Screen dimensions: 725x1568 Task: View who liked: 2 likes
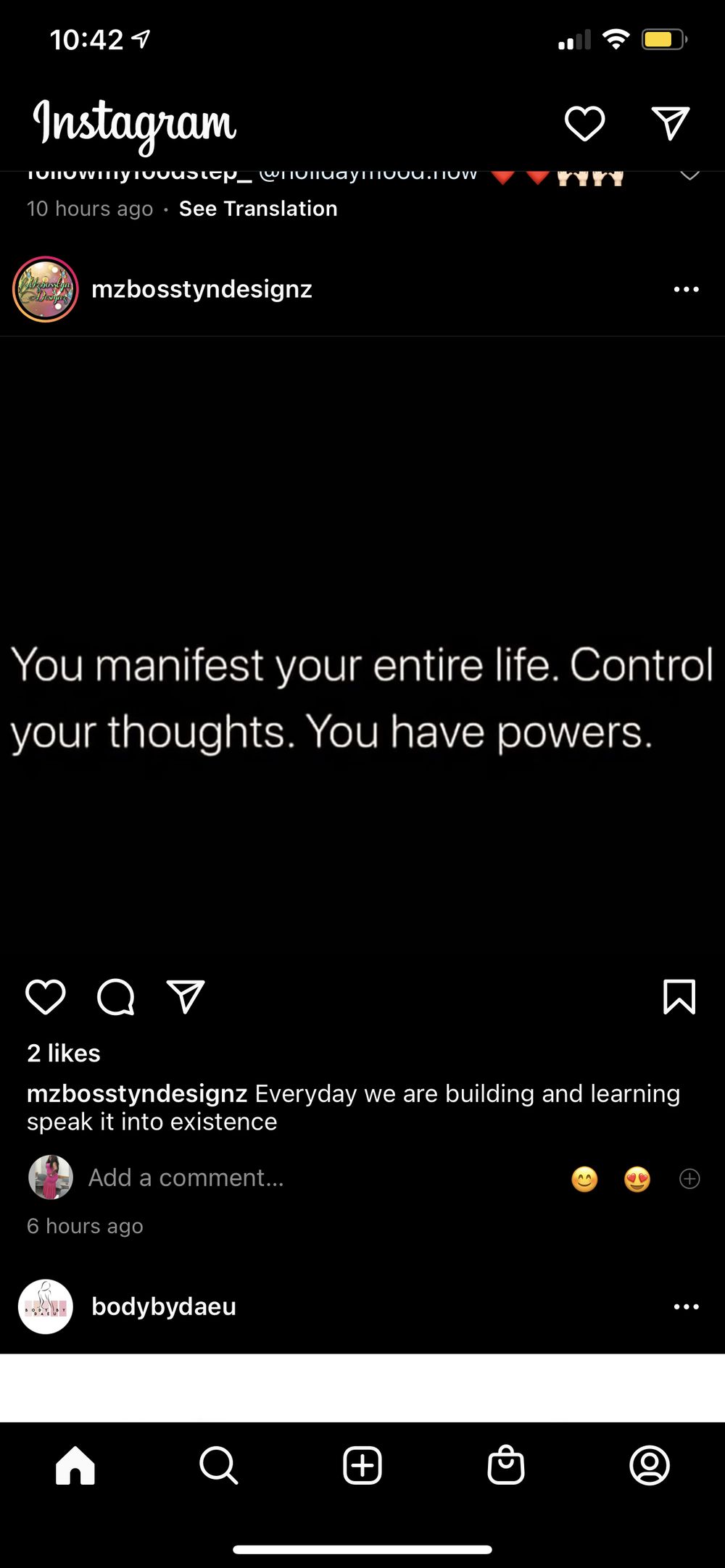click(64, 1053)
